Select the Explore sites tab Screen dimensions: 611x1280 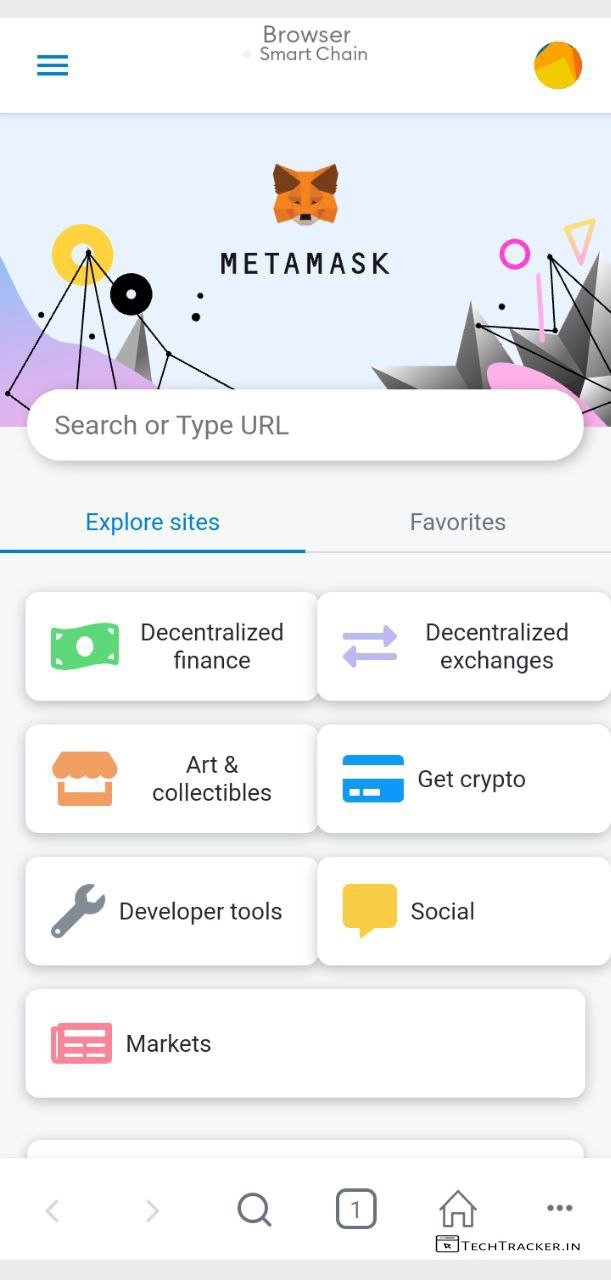click(152, 522)
